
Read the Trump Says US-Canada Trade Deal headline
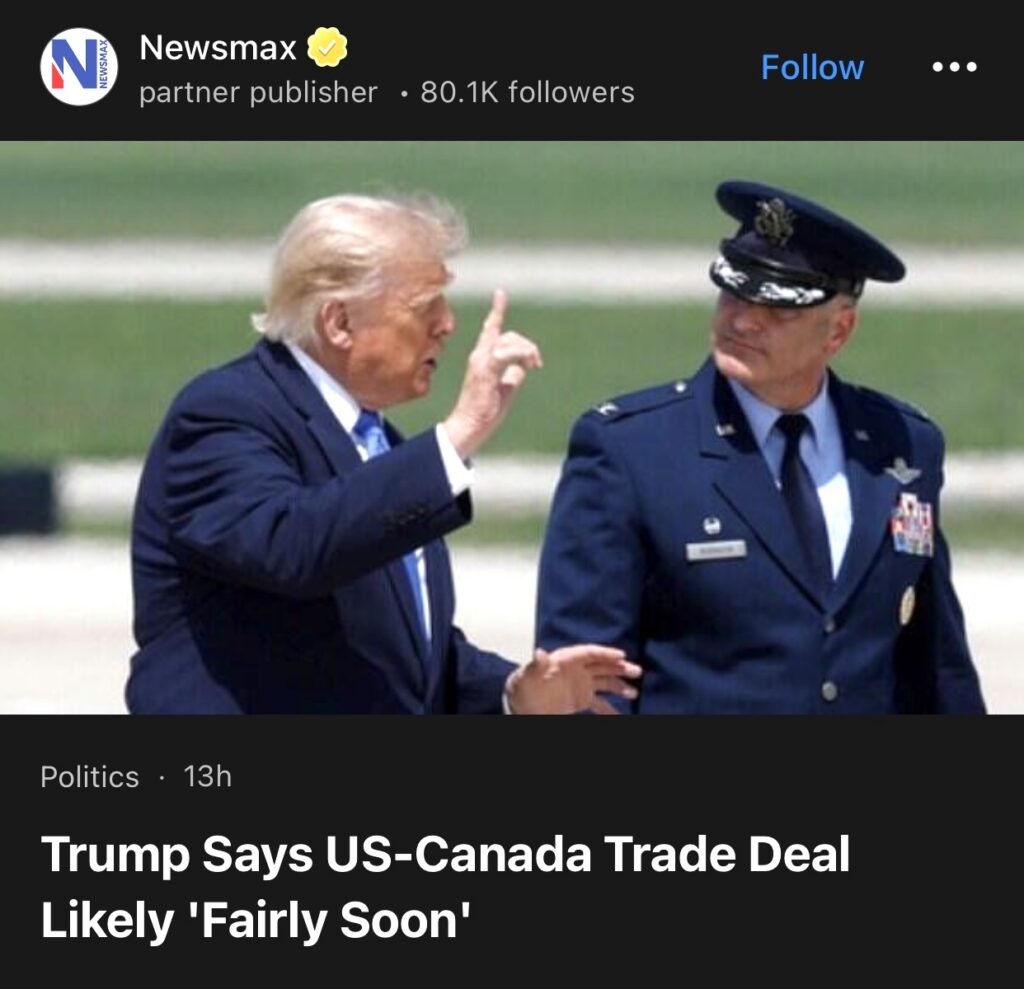445,886
